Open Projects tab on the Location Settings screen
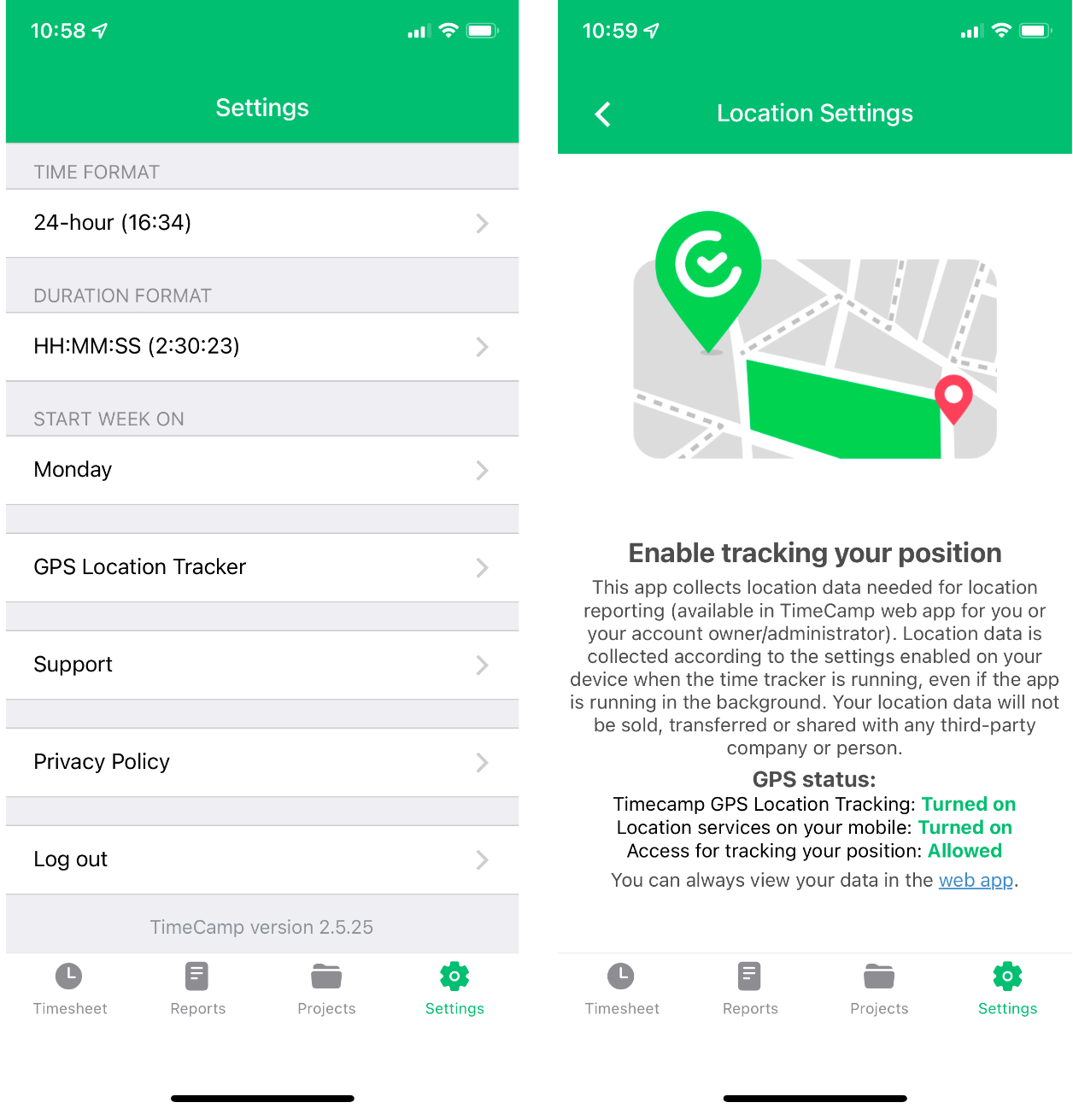This screenshot has width=1073, height=1120. coord(879,988)
